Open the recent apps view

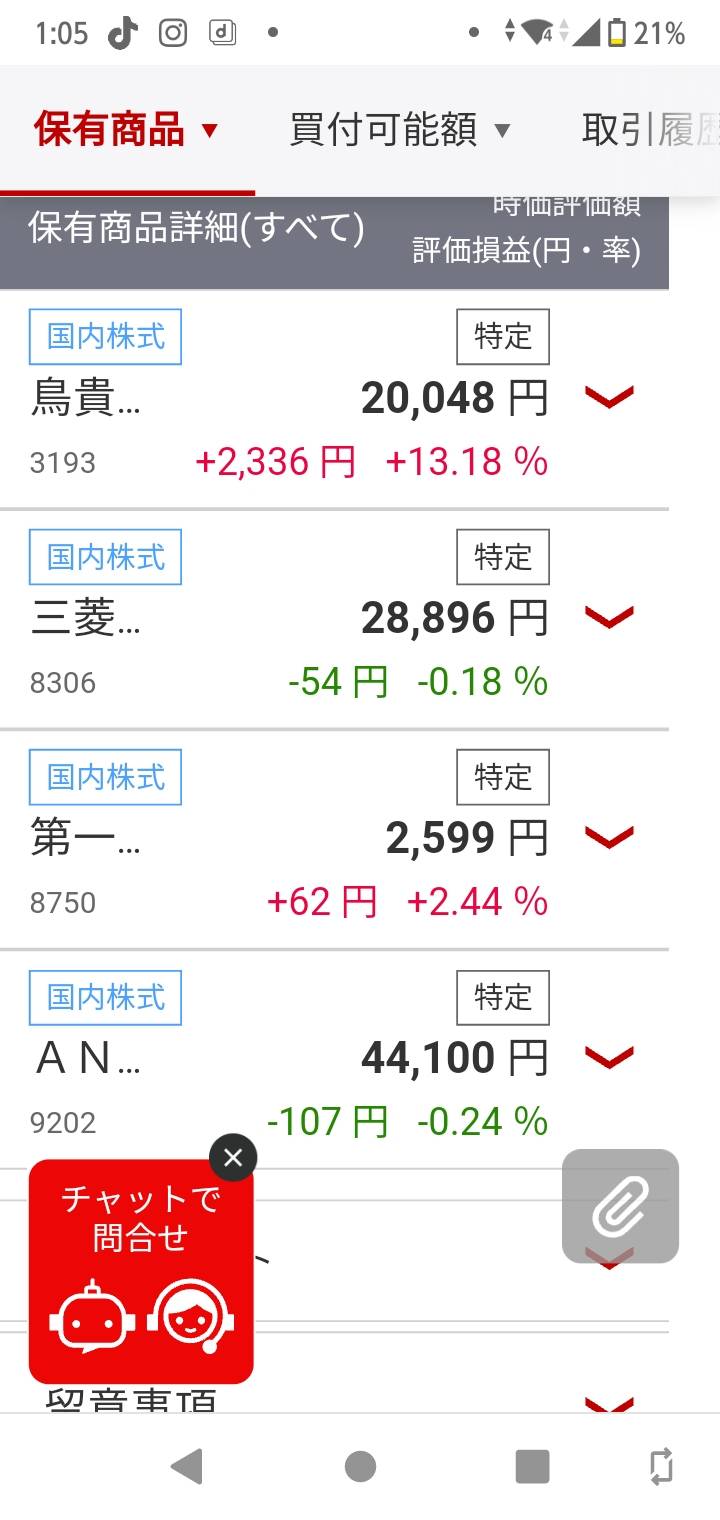coord(533,1467)
